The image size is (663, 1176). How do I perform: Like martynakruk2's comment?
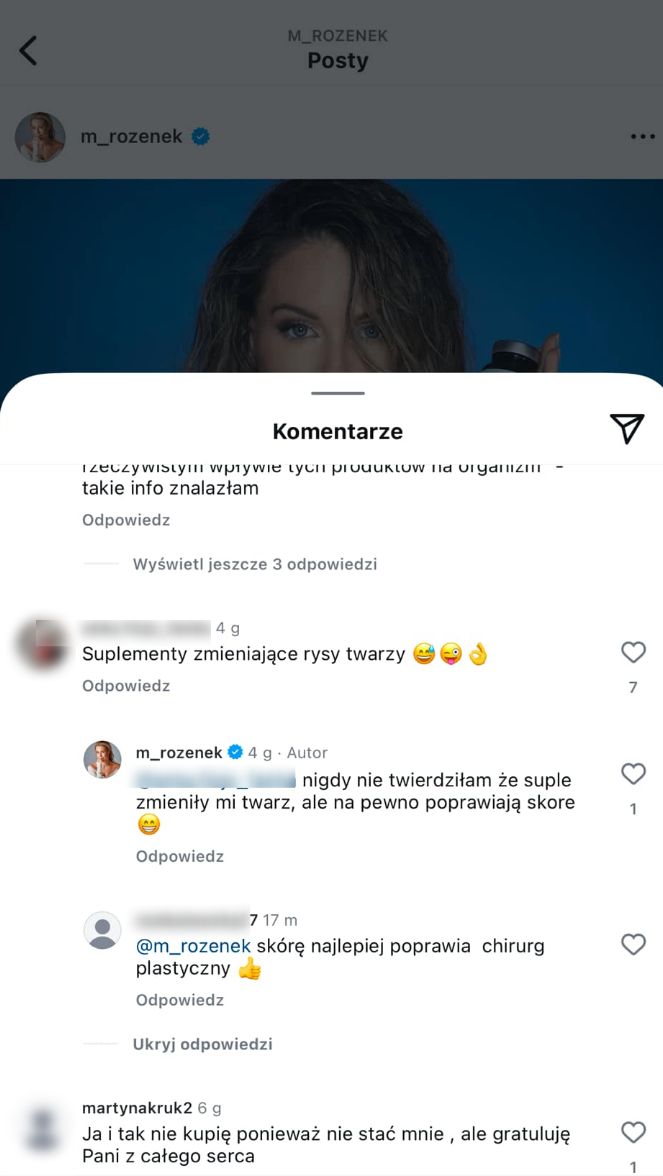[633, 1132]
